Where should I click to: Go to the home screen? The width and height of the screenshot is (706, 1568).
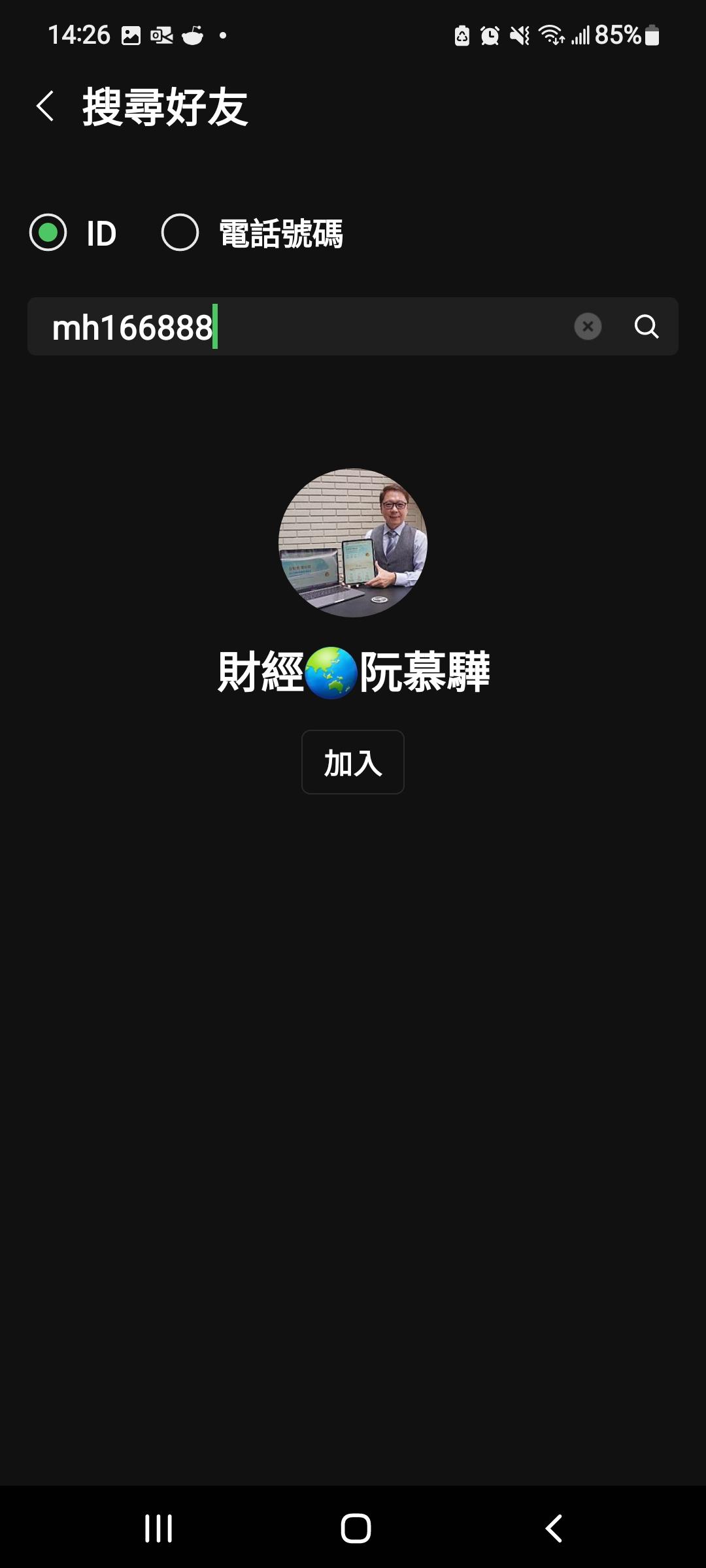coord(356,1529)
